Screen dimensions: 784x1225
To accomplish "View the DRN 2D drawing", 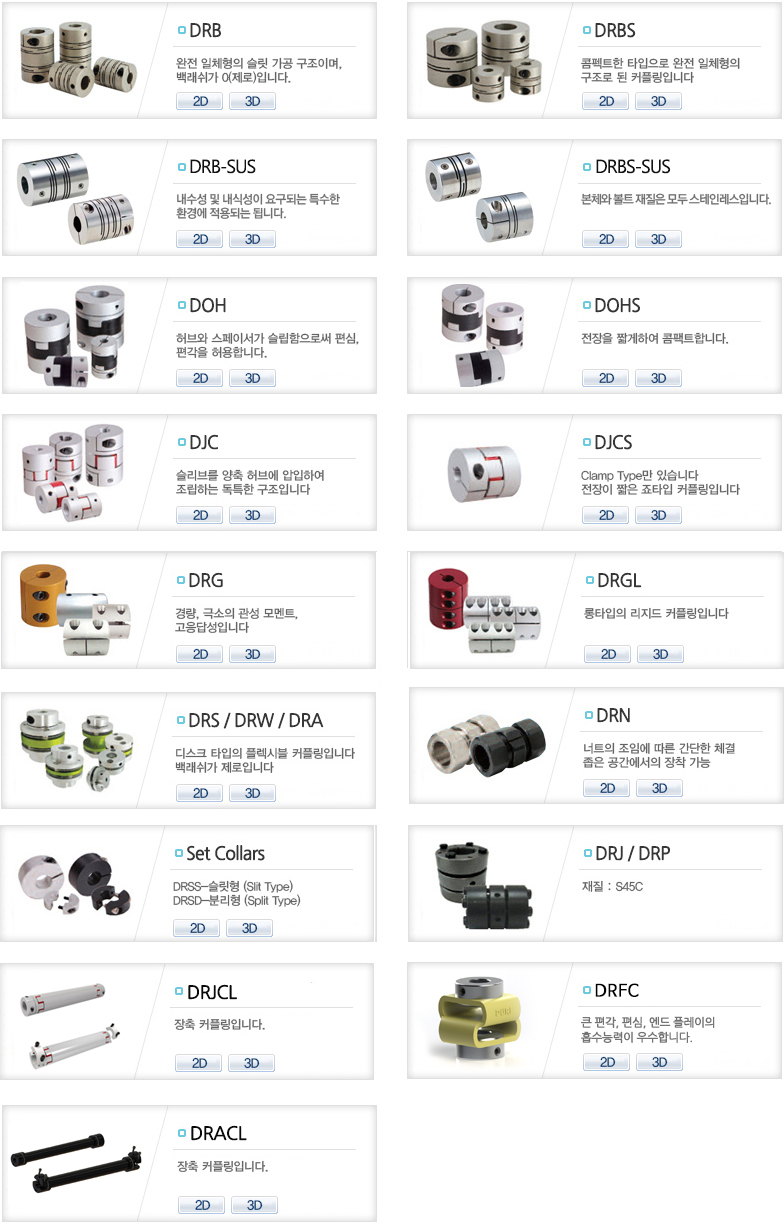I will click(607, 788).
